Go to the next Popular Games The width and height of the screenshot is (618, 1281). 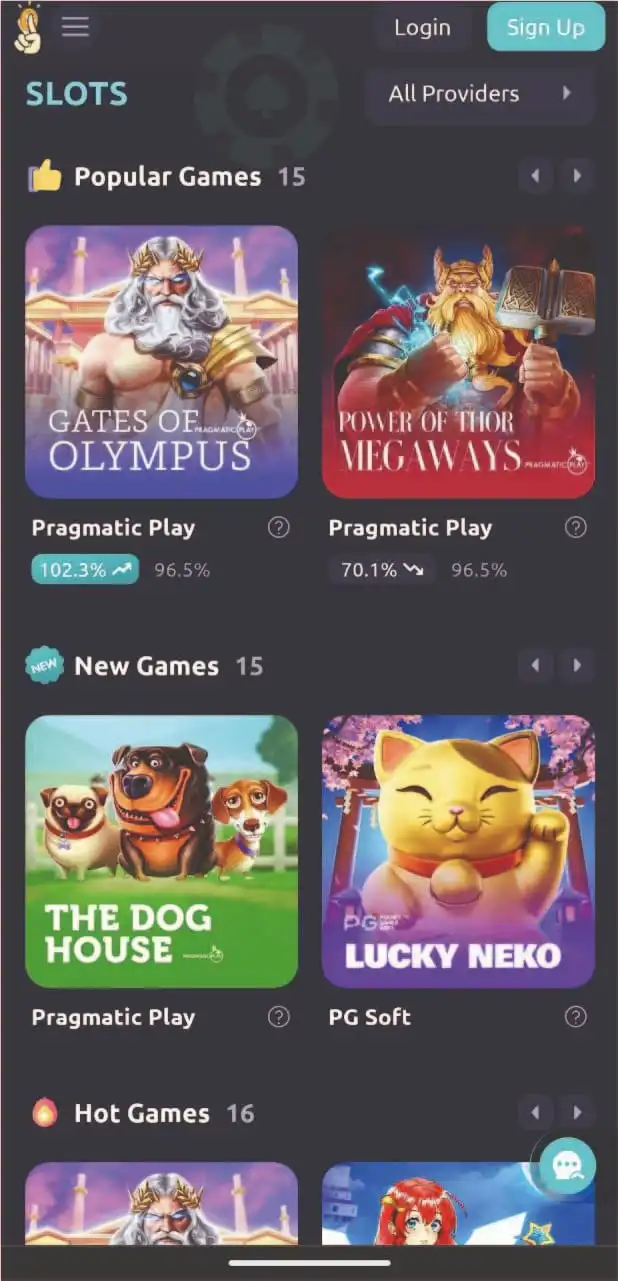577,177
